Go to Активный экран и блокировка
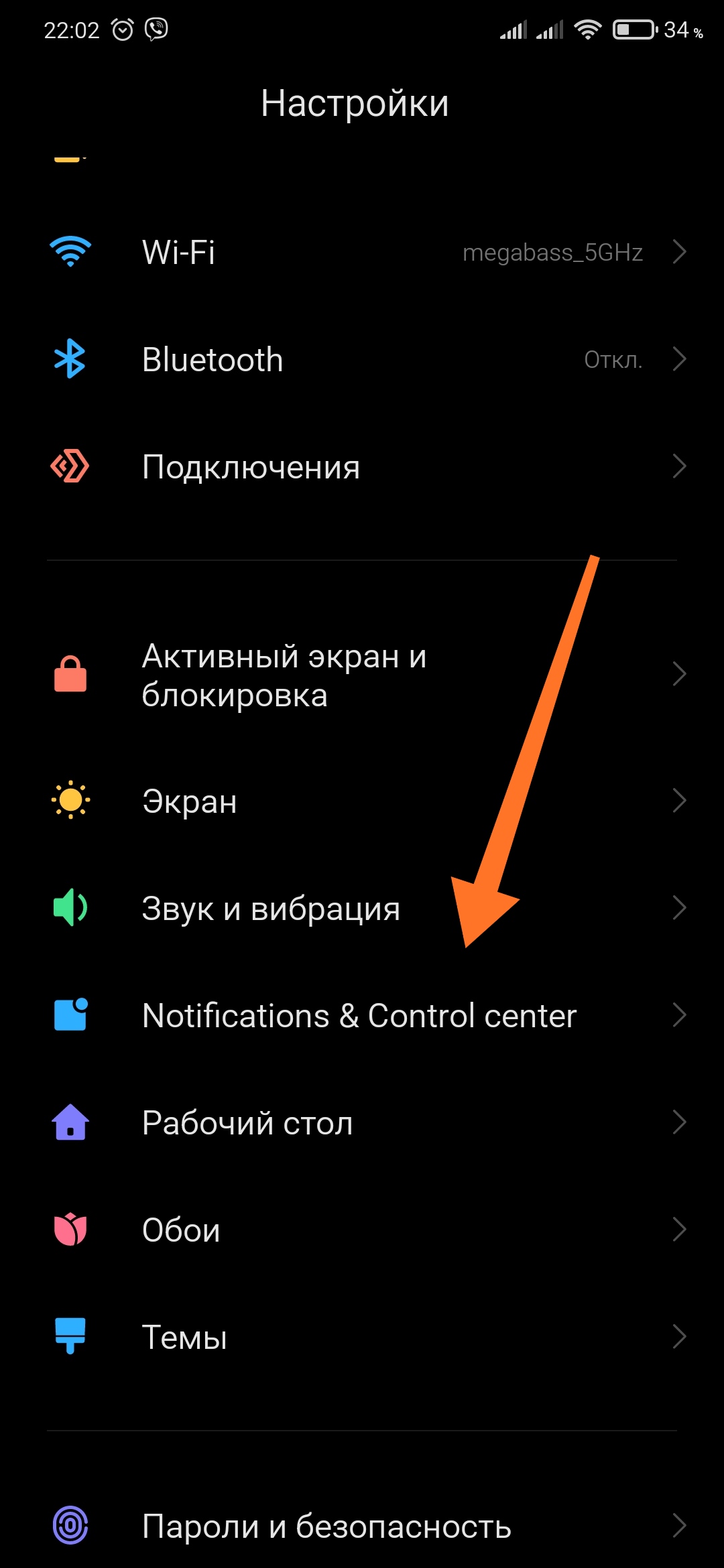Viewport: 724px width, 1568px height. point(362,675)
